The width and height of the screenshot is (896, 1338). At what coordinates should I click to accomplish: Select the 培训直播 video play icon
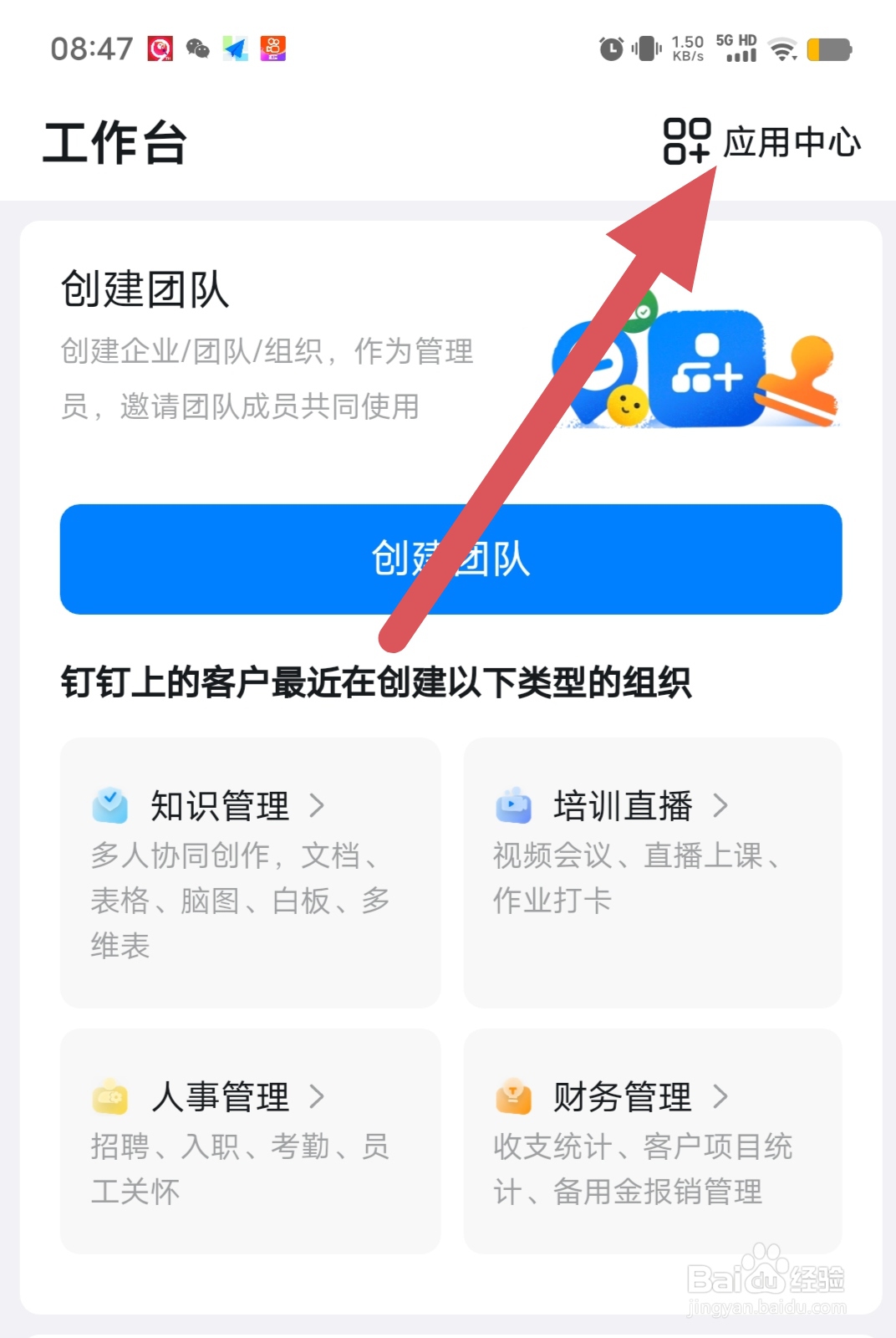[x=513, y=805]
